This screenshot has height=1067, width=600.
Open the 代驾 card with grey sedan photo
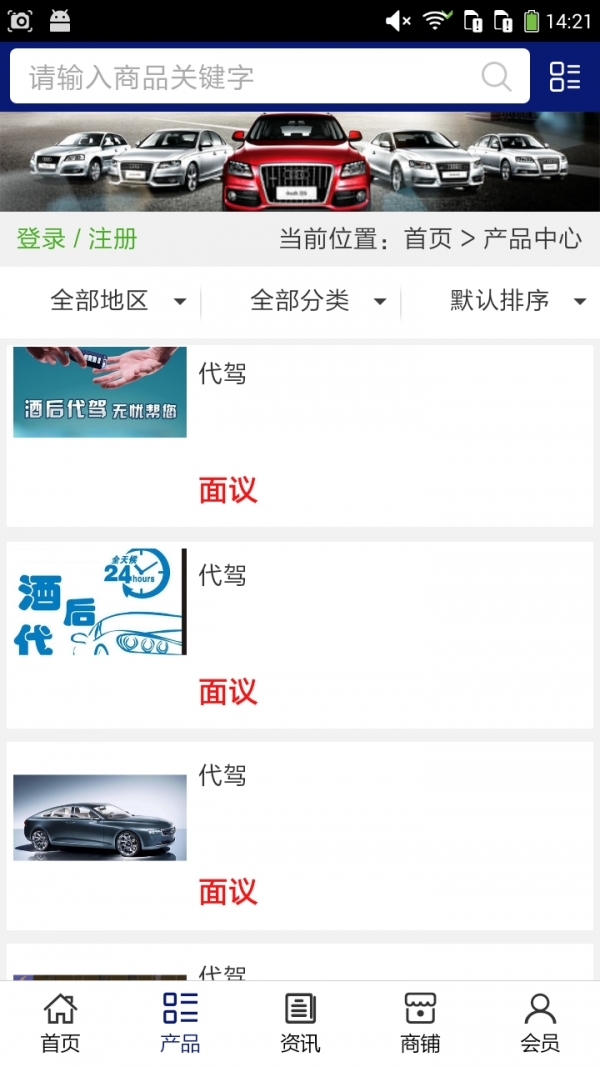point(300,835)
